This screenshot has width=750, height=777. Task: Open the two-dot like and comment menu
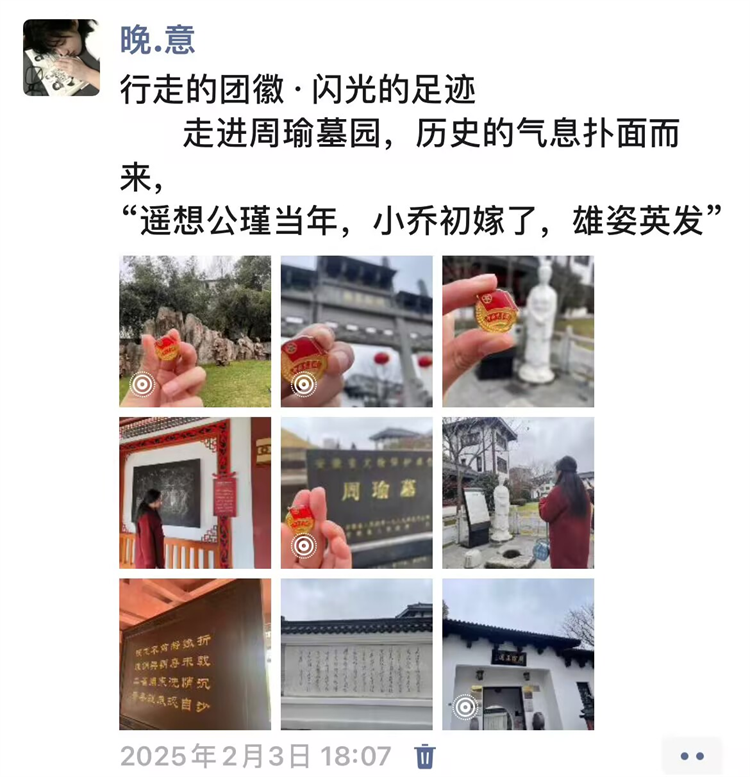tap(699, 755)
